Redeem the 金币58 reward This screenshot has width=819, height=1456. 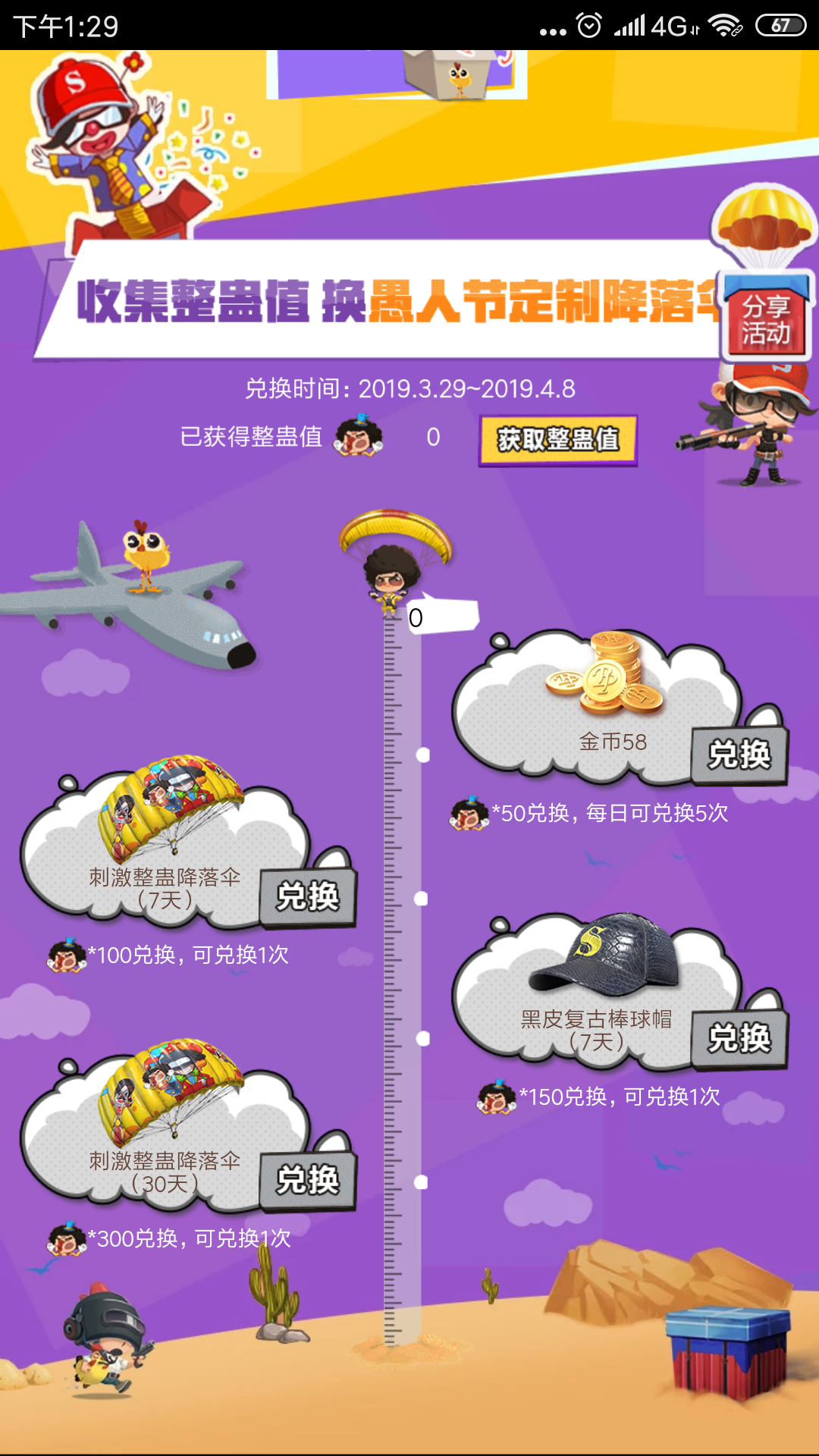(x=739, y=755)
